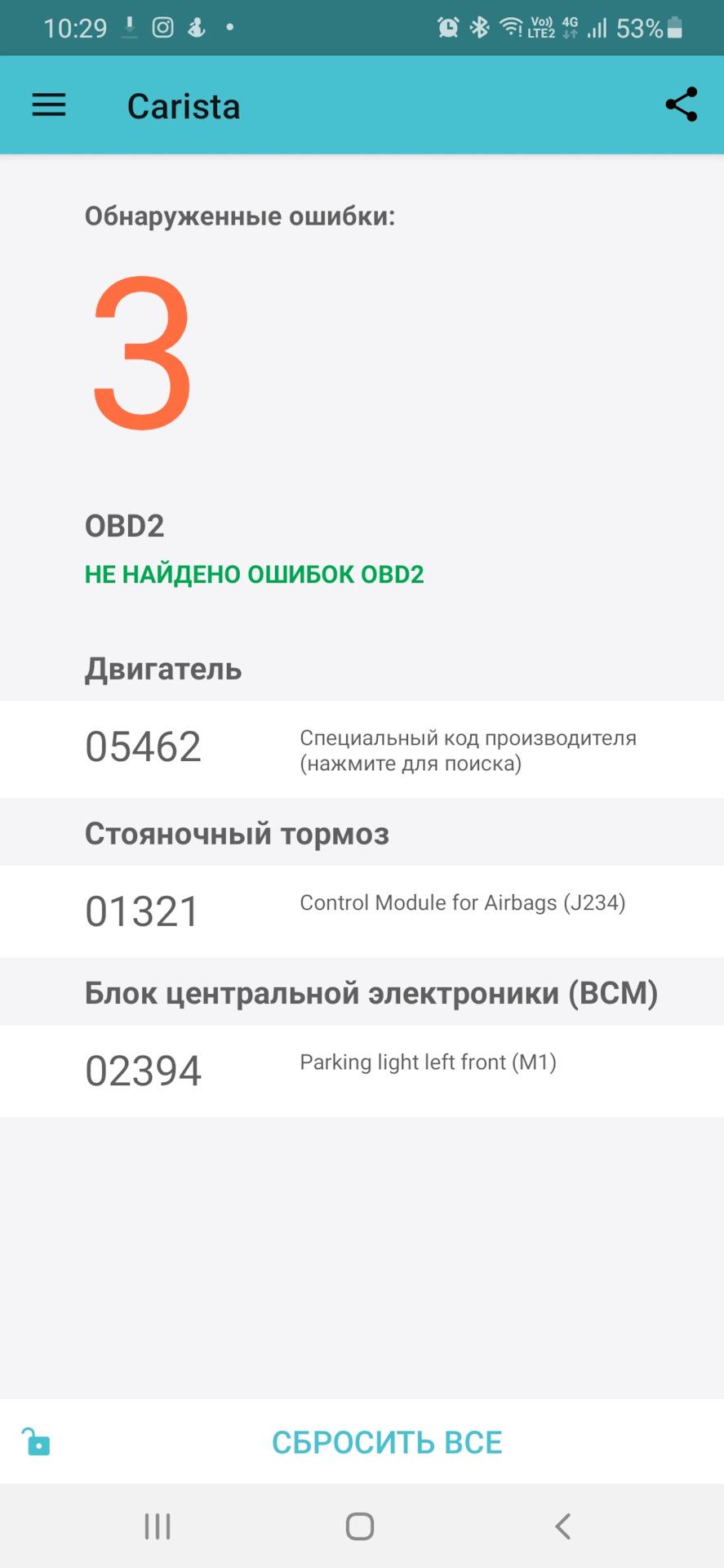The image size is (724, 1568).
Task: Tap the СБРОСИТЬ ВСЕ button
Action: 387,1442
